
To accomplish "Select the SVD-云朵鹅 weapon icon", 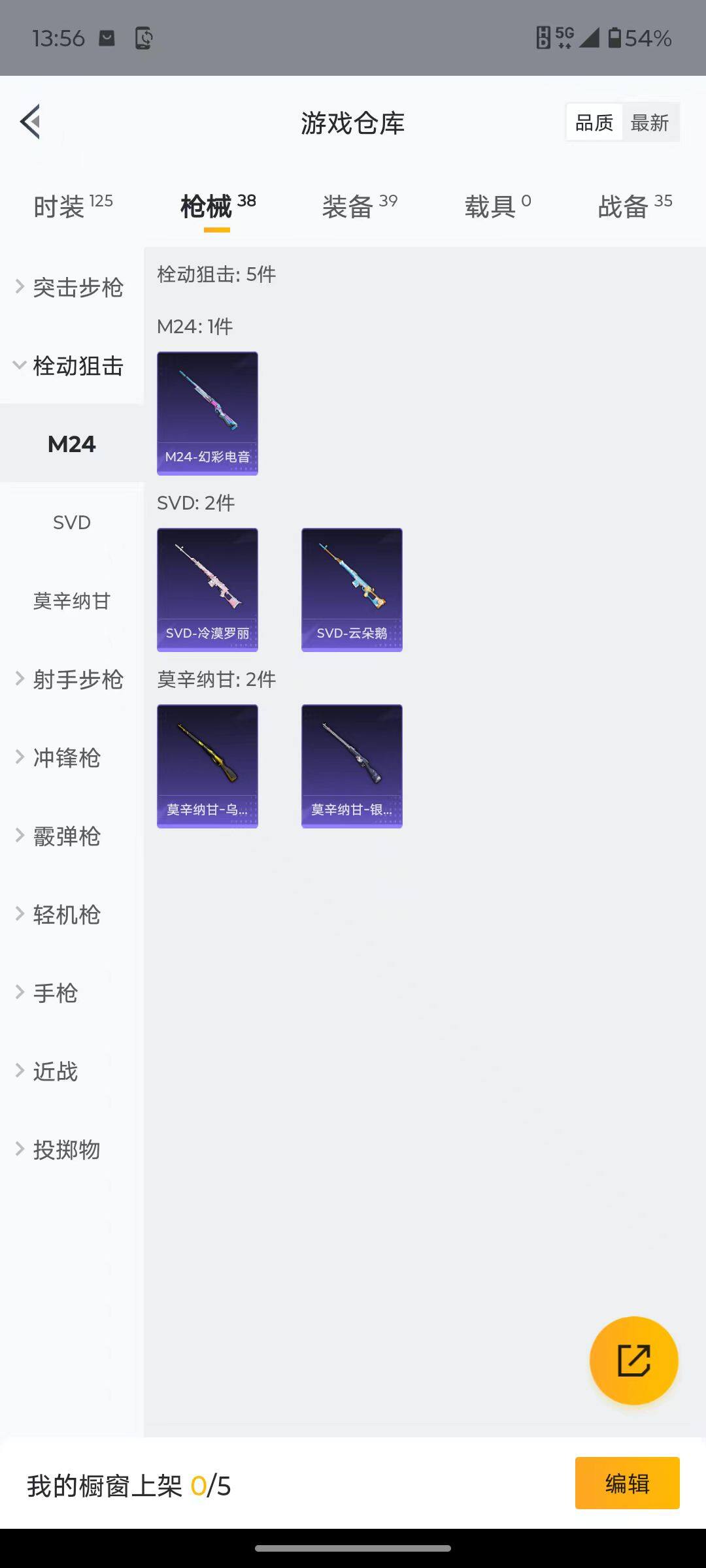I will pos(351,588).
